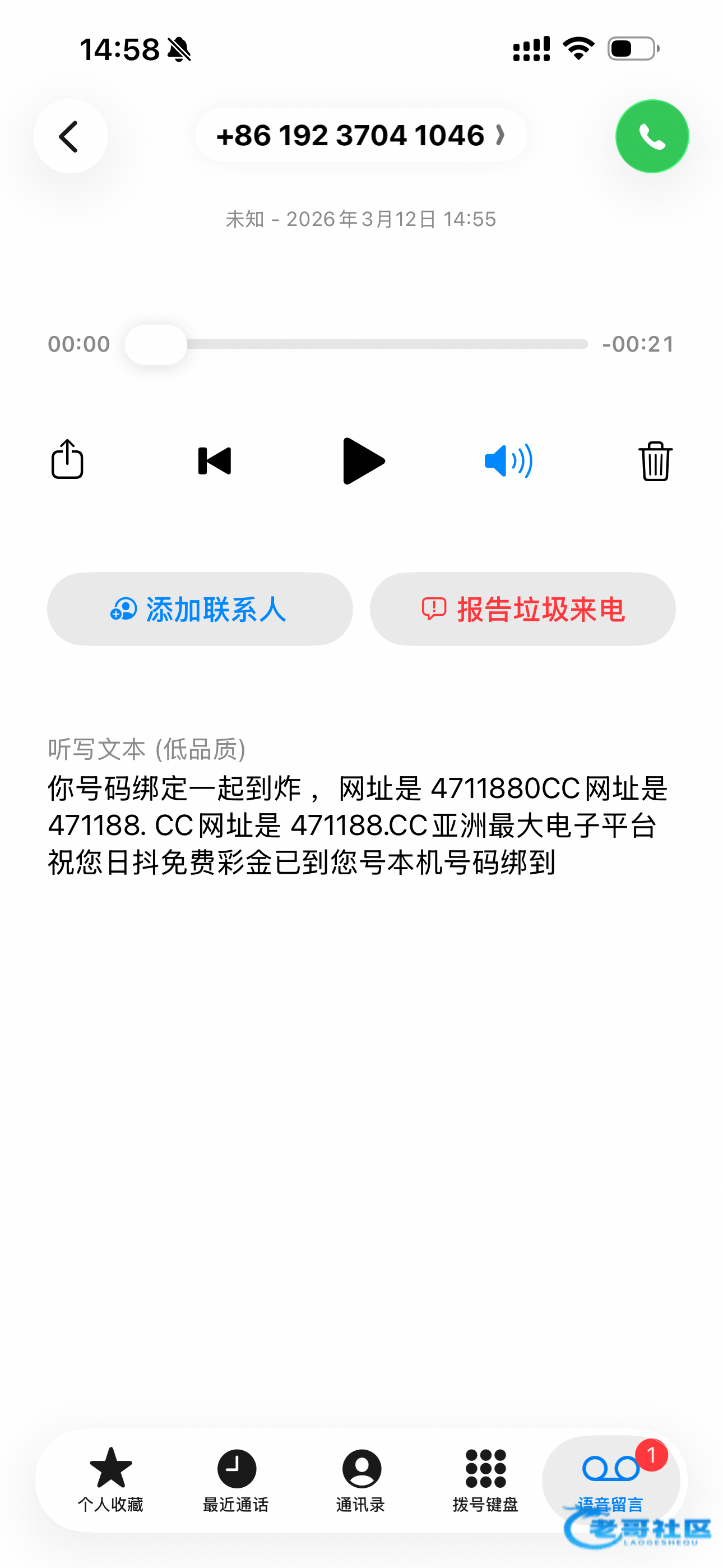Skip back to the voicemail start

point(215,461)
